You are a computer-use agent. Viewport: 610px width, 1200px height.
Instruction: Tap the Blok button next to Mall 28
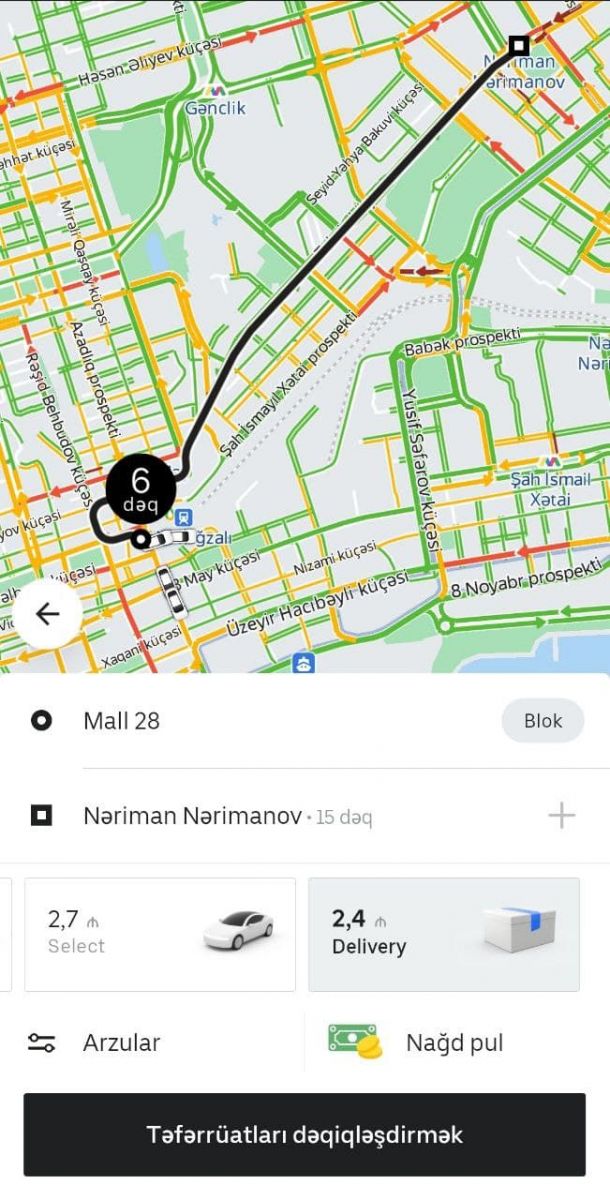[542, 721]
